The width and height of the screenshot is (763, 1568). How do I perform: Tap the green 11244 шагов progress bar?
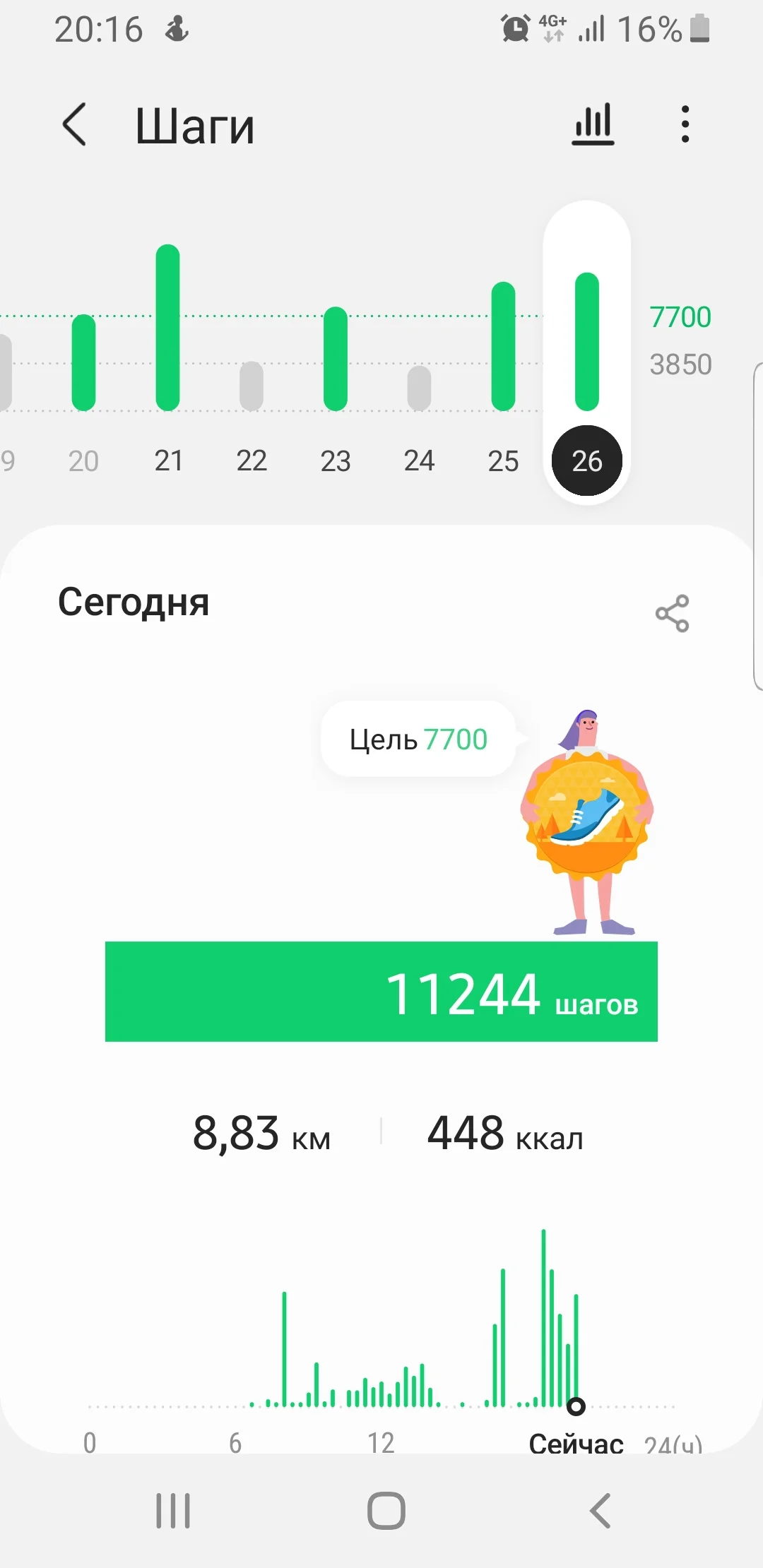pos(381,992)
